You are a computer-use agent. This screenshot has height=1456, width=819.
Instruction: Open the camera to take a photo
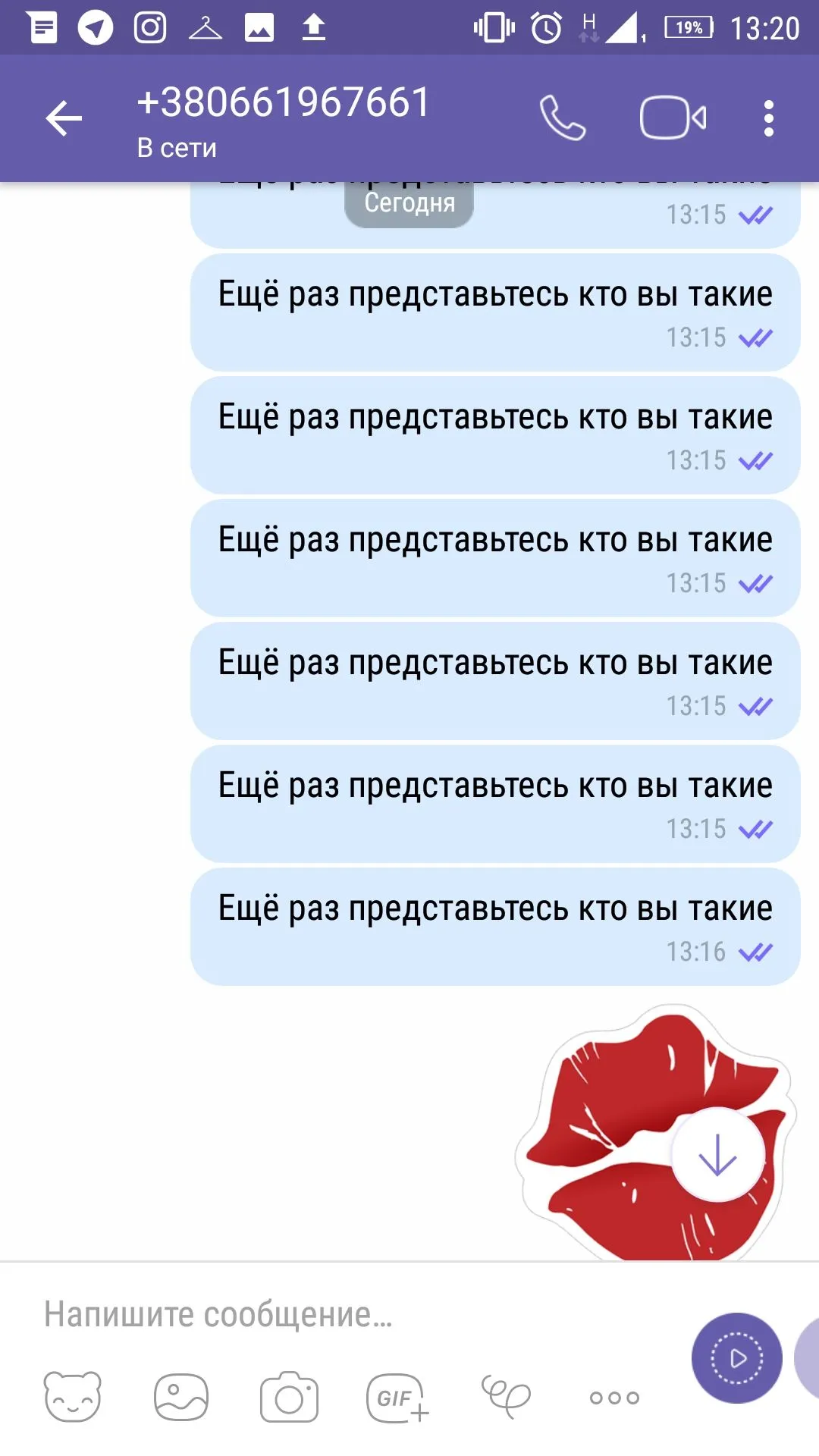coord(289,1396)
